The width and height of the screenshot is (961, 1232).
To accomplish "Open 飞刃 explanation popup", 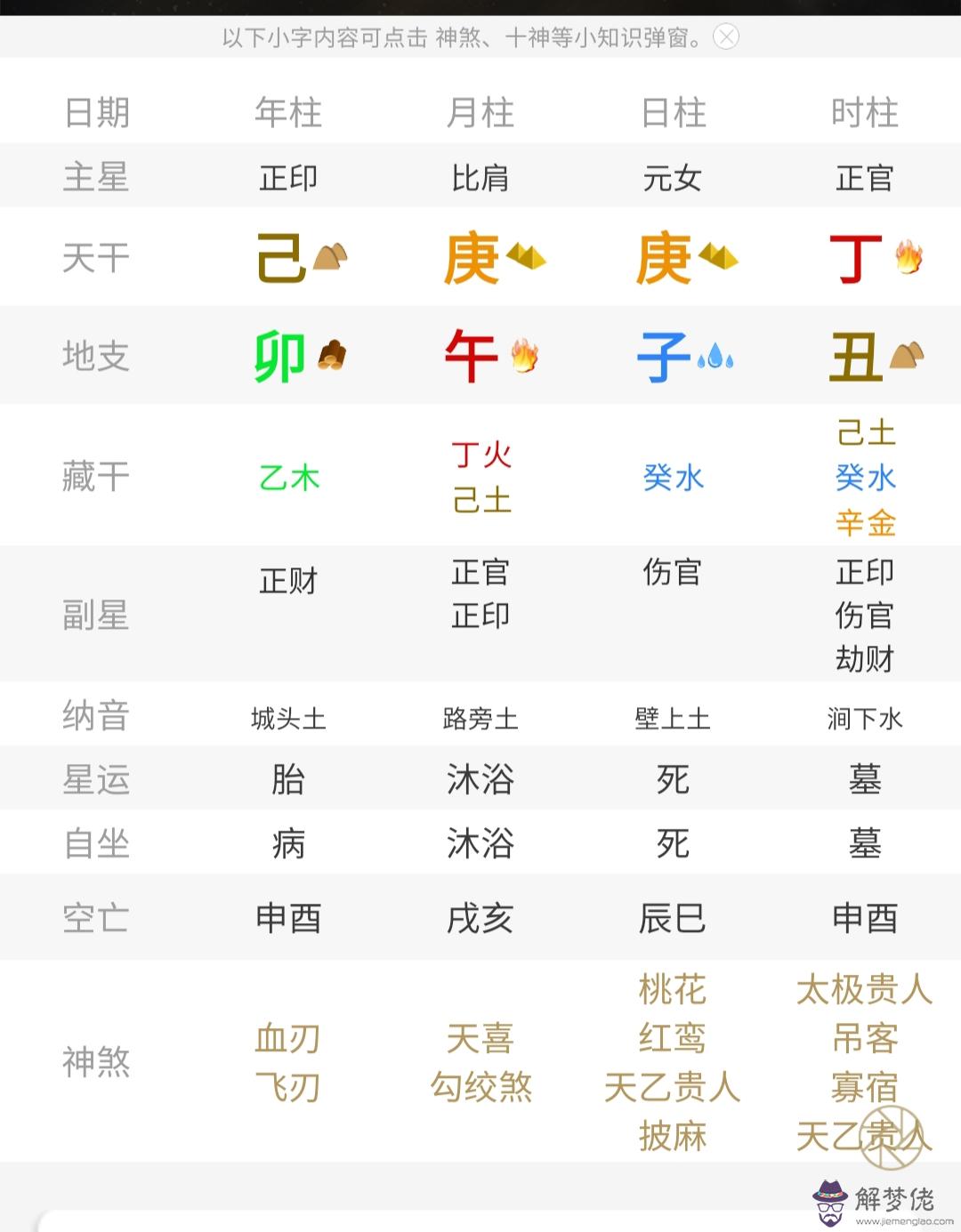I will 287,1087.
